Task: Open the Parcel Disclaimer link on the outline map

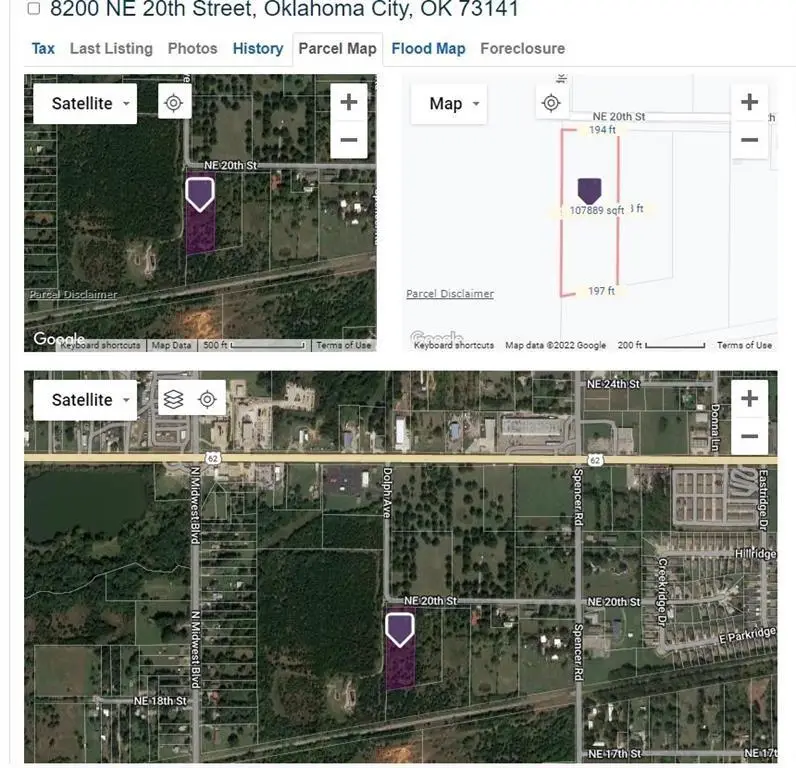Action: (x=450, y=294)
